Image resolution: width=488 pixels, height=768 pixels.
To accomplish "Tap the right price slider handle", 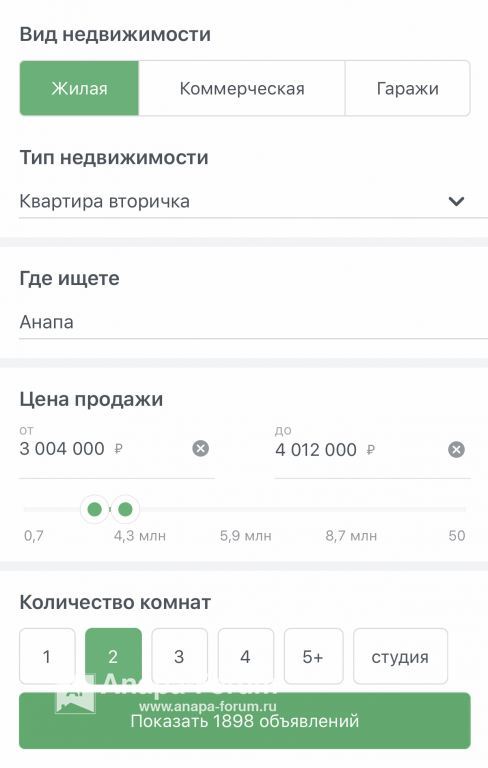I will click(125, 509).
